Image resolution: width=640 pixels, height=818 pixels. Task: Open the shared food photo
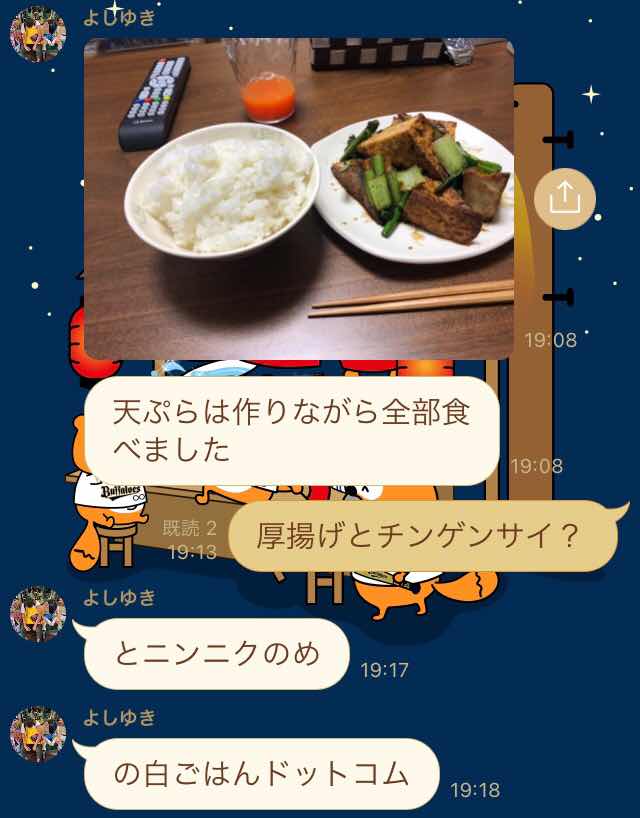298,198
